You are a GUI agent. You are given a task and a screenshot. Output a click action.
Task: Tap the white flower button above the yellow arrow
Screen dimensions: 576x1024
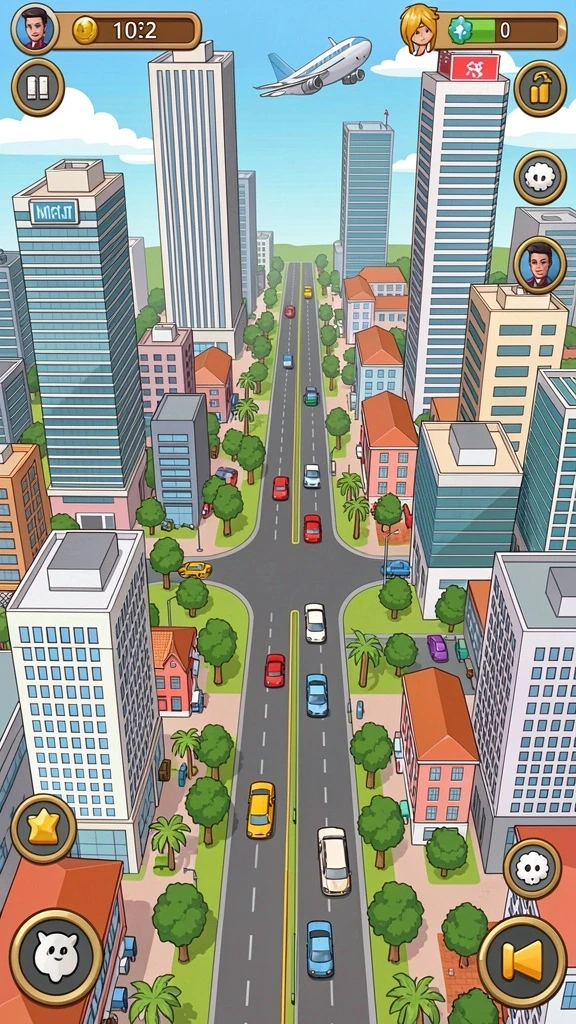532,869
